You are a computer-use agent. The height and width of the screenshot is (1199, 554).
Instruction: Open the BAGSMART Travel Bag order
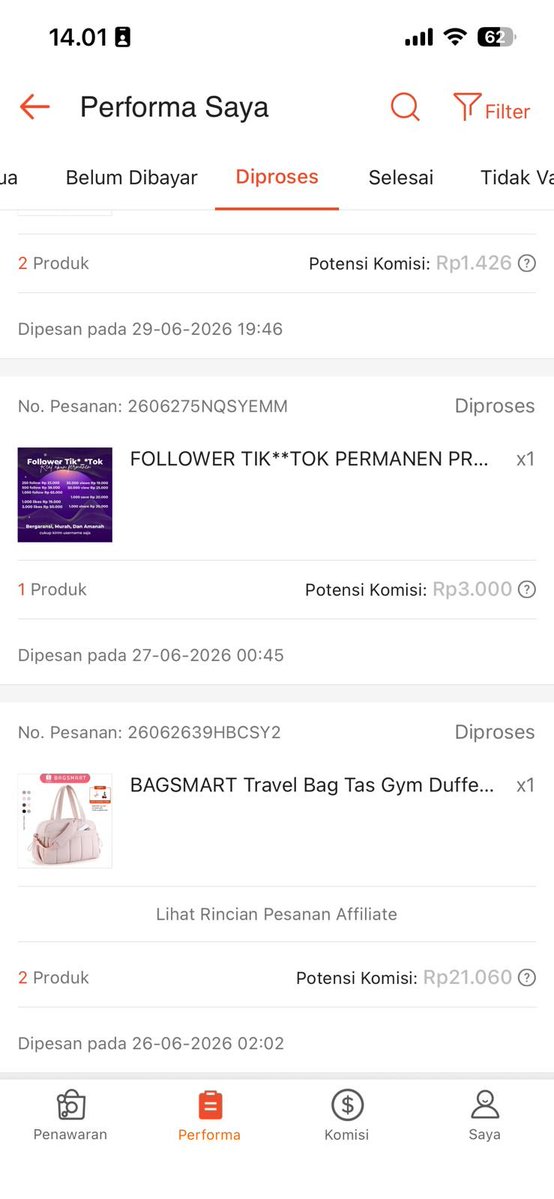(x=277, y=820)
